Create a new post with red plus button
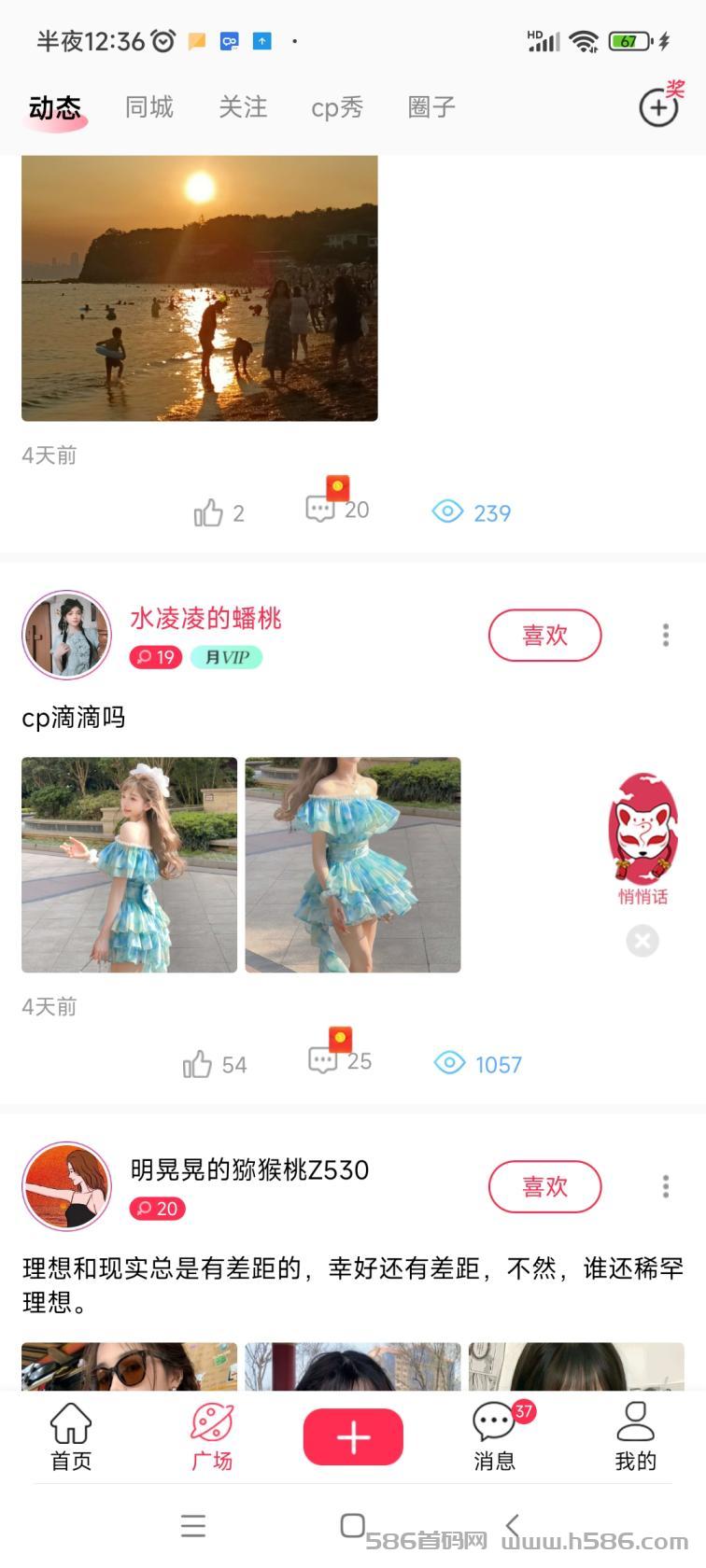The height and width of the screenshot is (1568, 706). click(353, 1436)
